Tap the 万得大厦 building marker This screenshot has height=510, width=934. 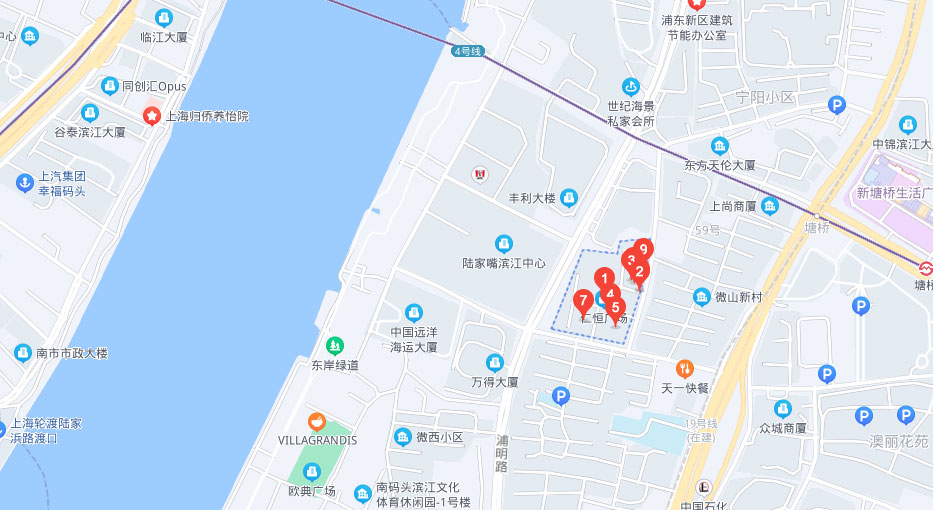[494, 362]
